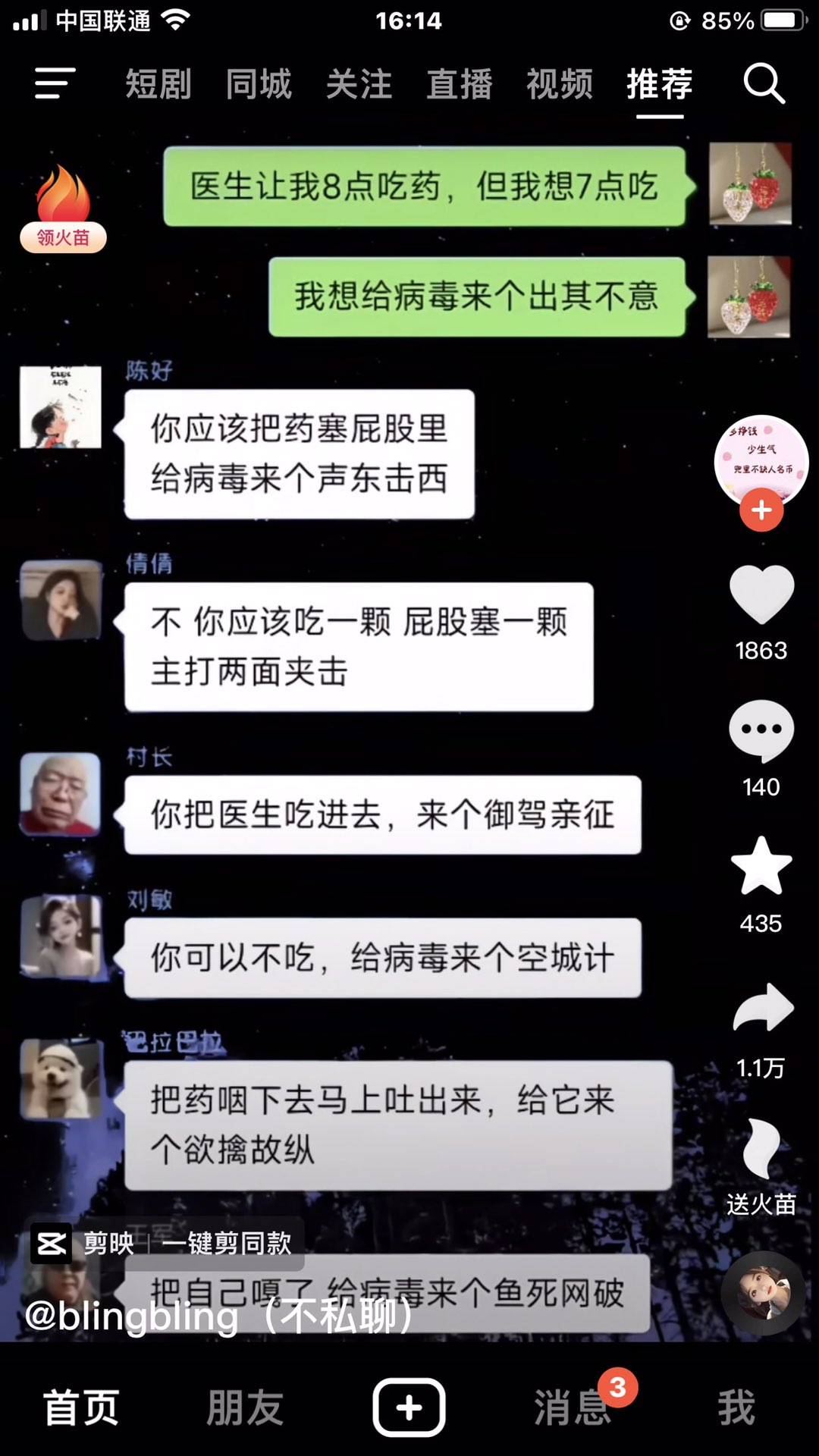Open the 消息 messages tab
The image size is (819, 1456).
573,1407
